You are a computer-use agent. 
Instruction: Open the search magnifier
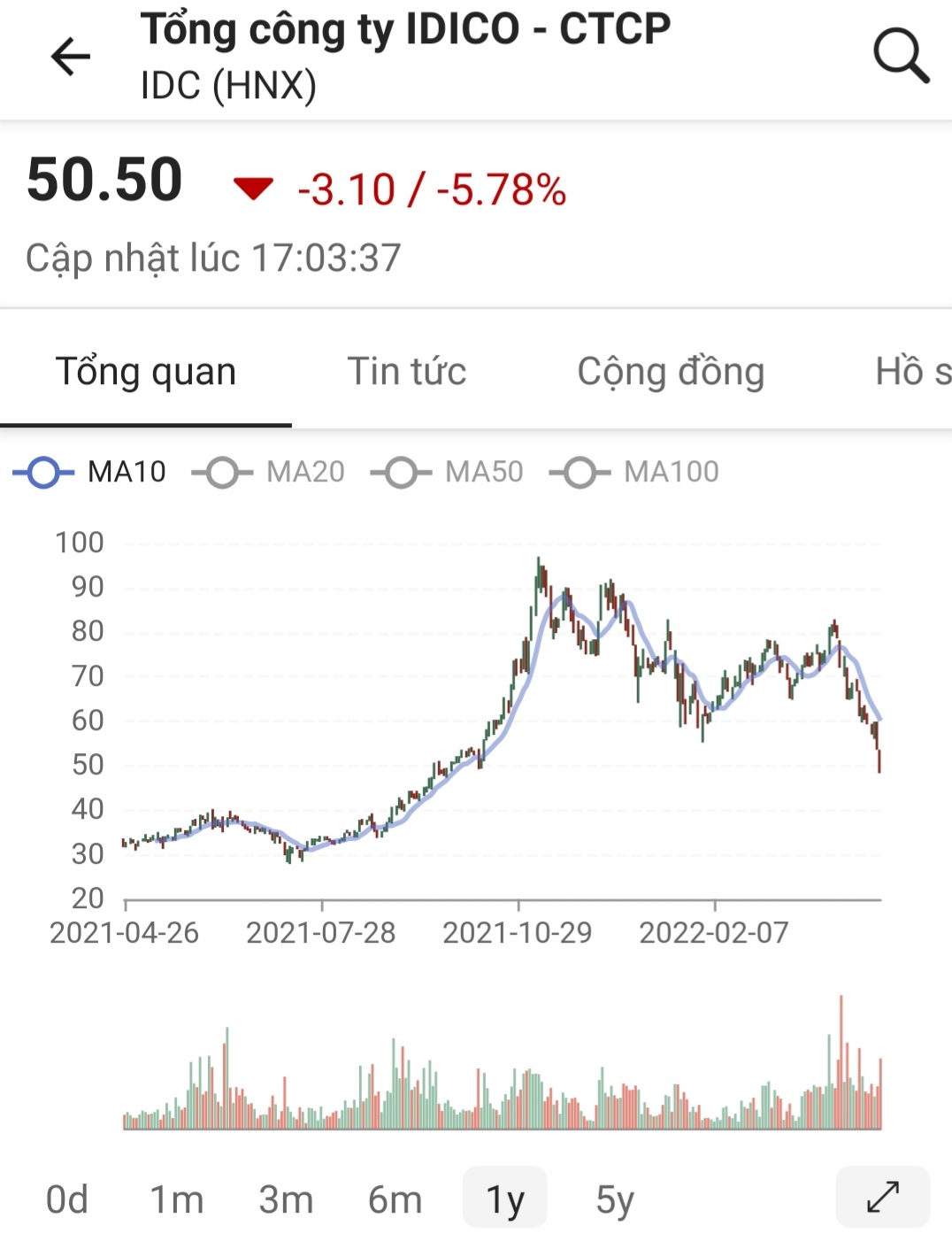pos(901,57)
